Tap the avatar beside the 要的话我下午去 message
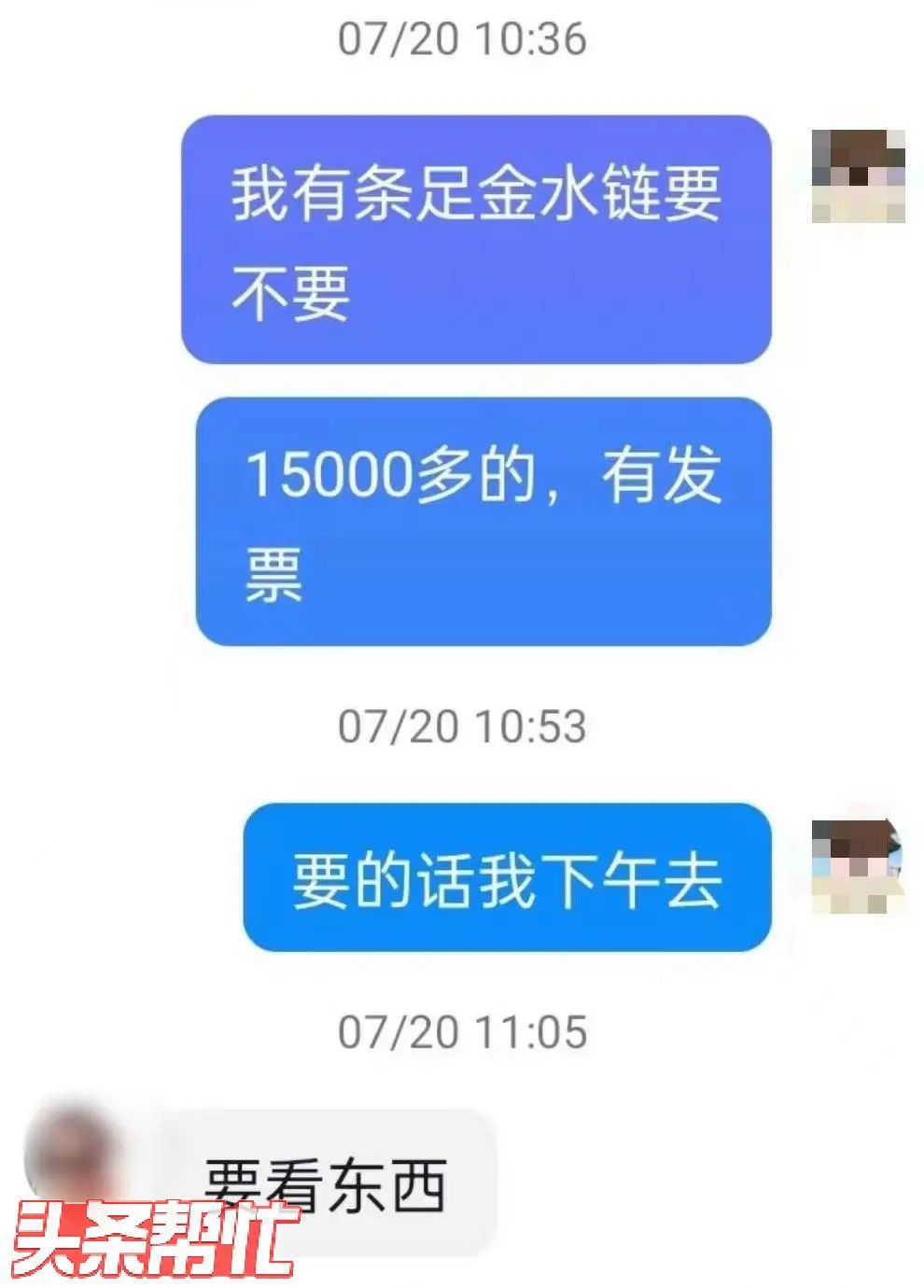The width and height of the screenshot is (924, 1288). click(x=858, y=865)
